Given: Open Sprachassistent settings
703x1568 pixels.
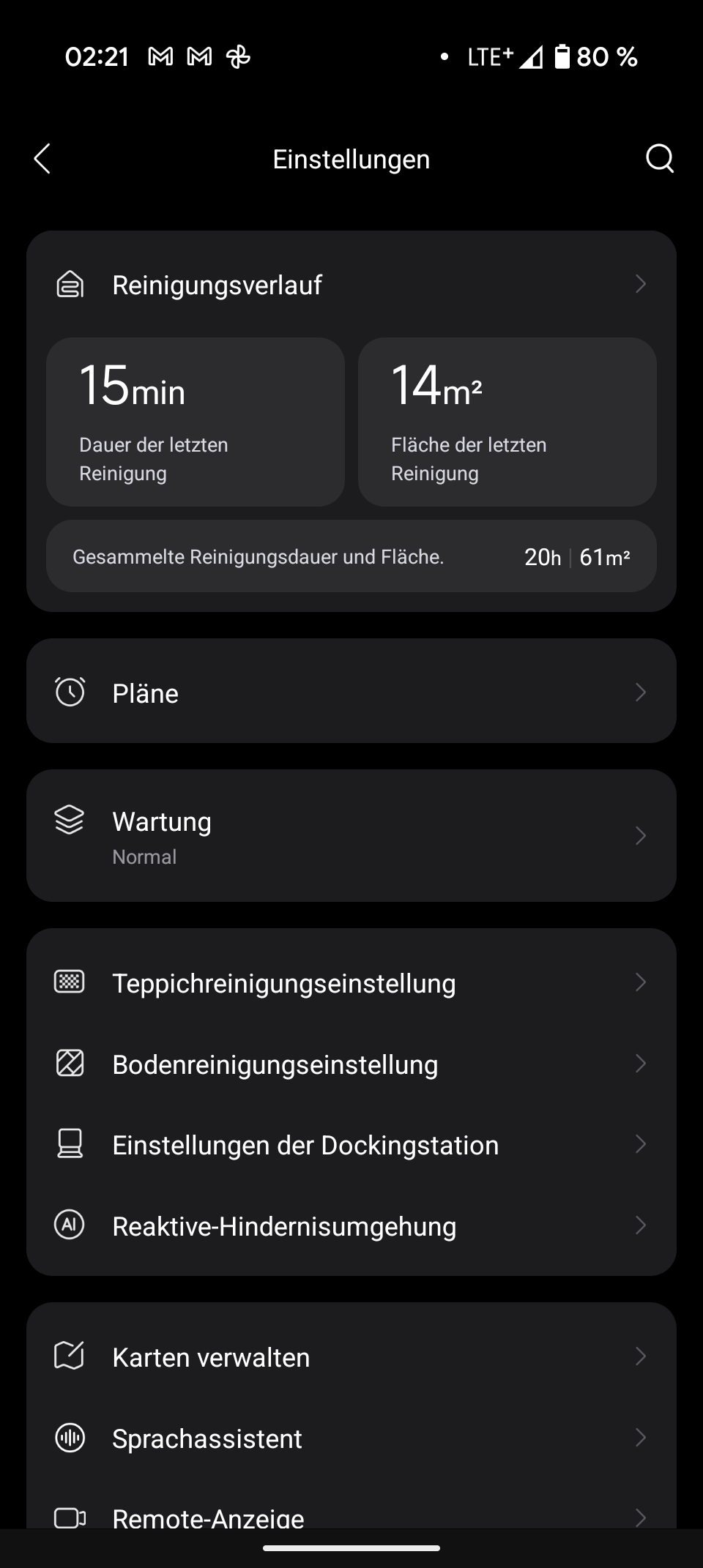Looking at the screenshot, I should click(351, 1438).
